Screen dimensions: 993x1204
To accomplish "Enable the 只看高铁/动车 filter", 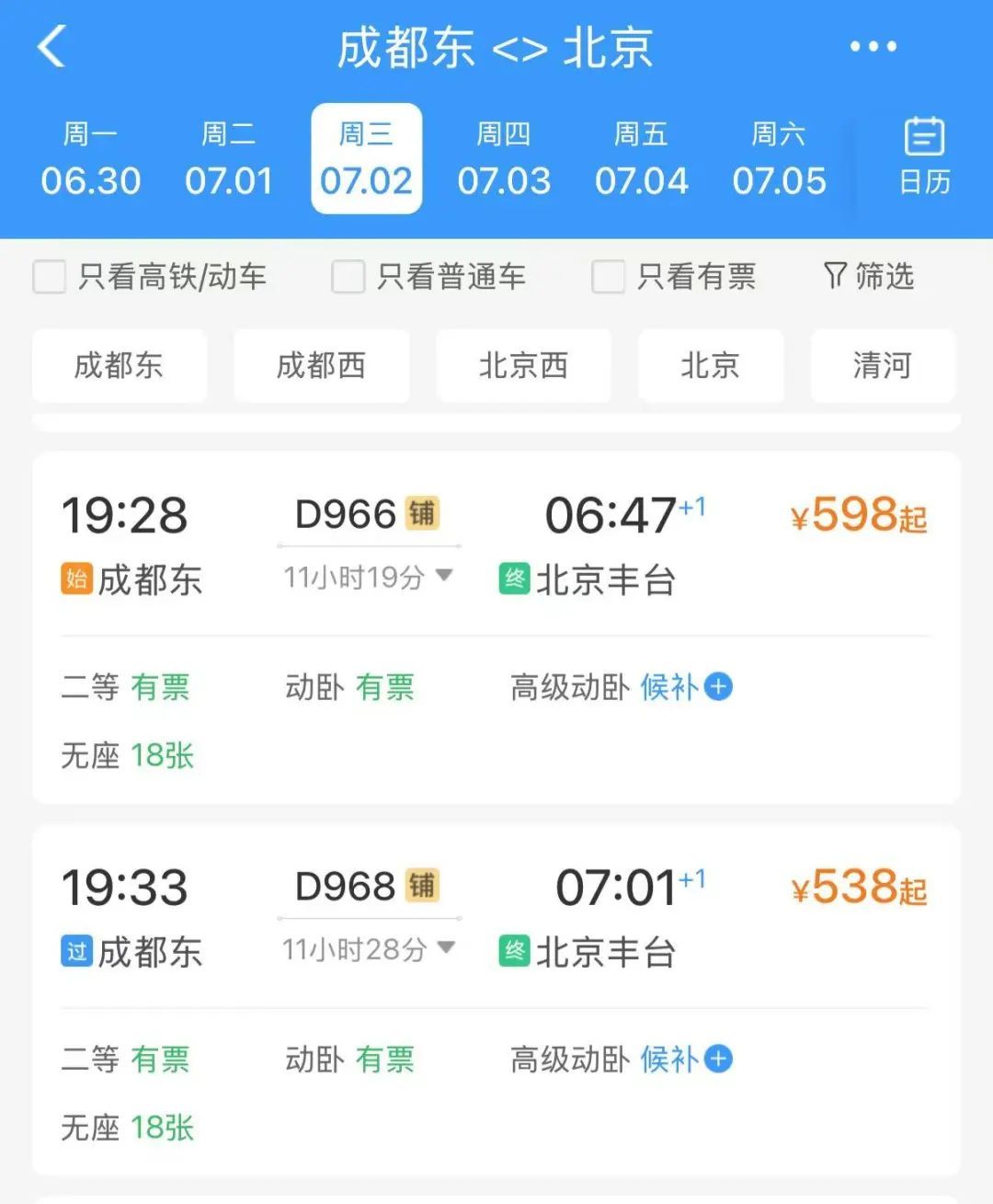I will tap(50, 277).
